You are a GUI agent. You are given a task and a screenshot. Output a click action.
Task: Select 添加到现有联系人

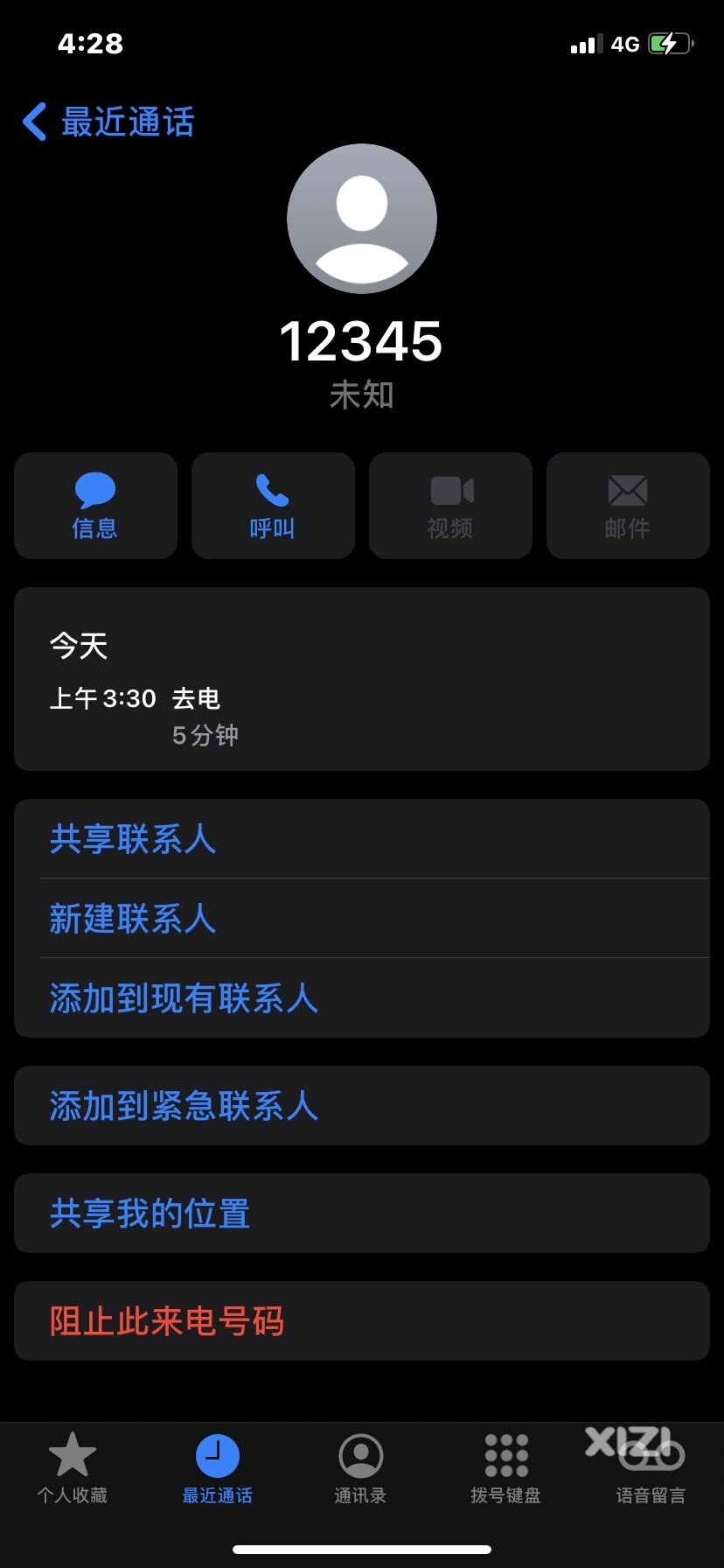tap(362, 997)
